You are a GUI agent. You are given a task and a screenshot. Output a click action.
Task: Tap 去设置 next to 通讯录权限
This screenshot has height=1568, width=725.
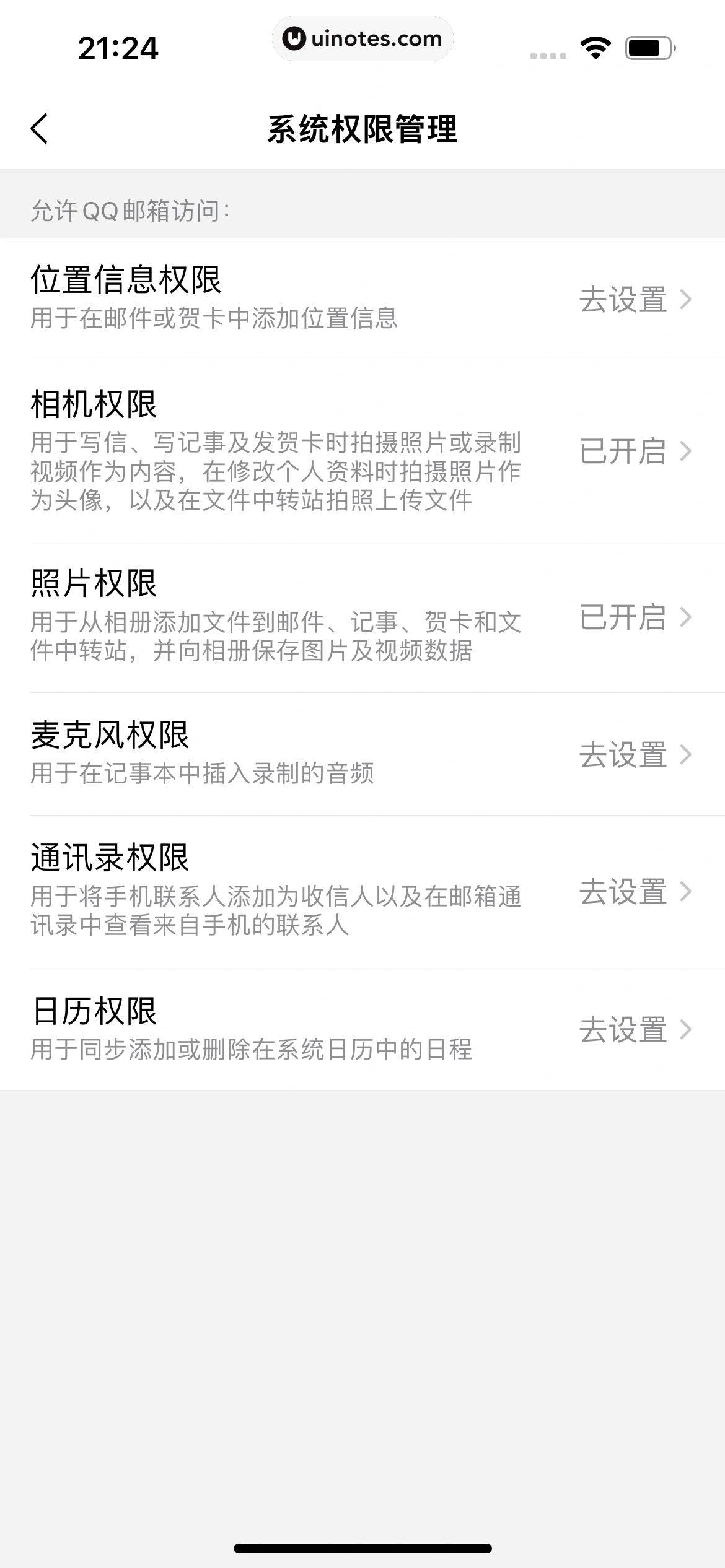point(624,892)
